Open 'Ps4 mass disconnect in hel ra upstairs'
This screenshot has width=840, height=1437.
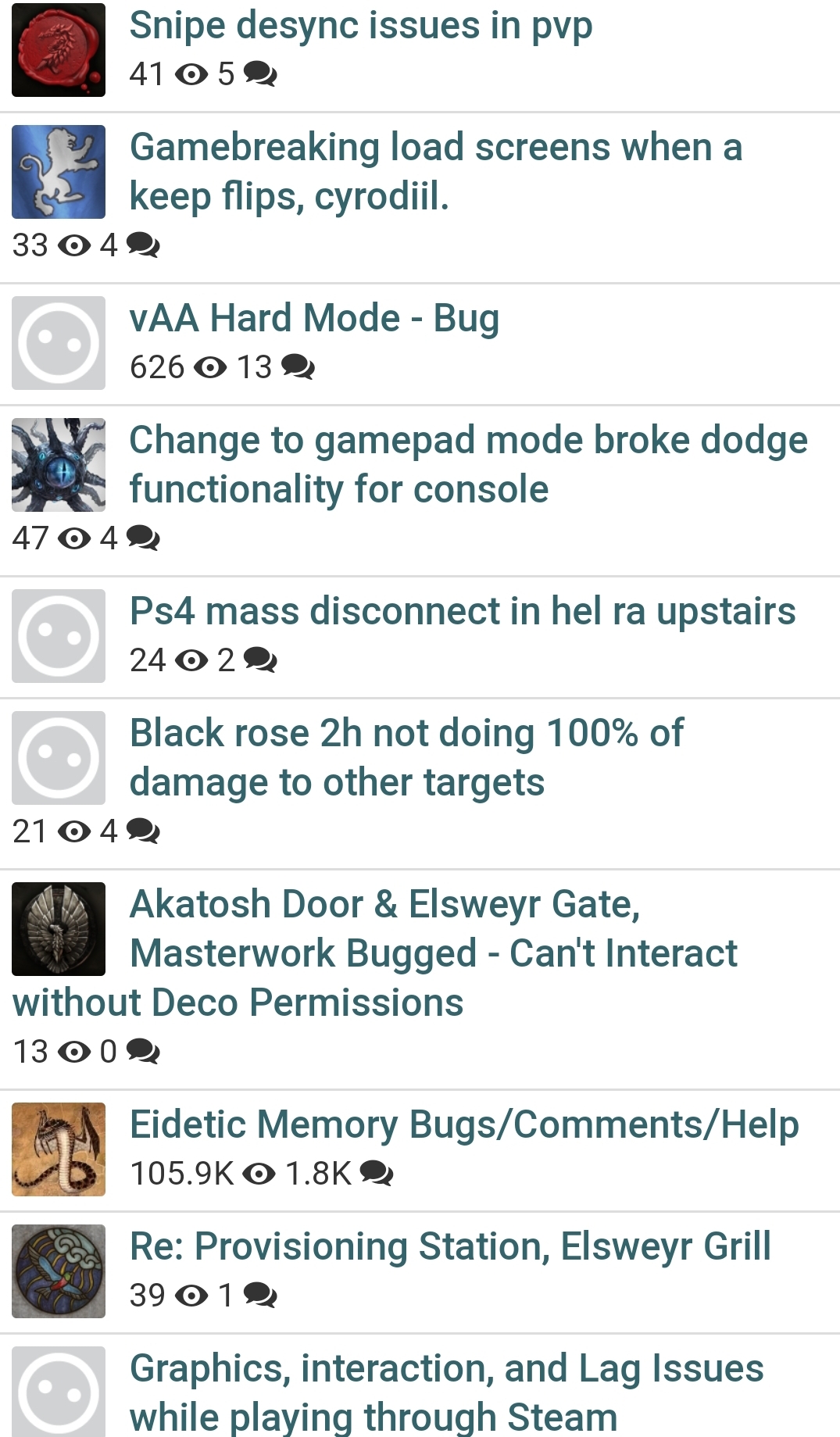tap(462, 611)
